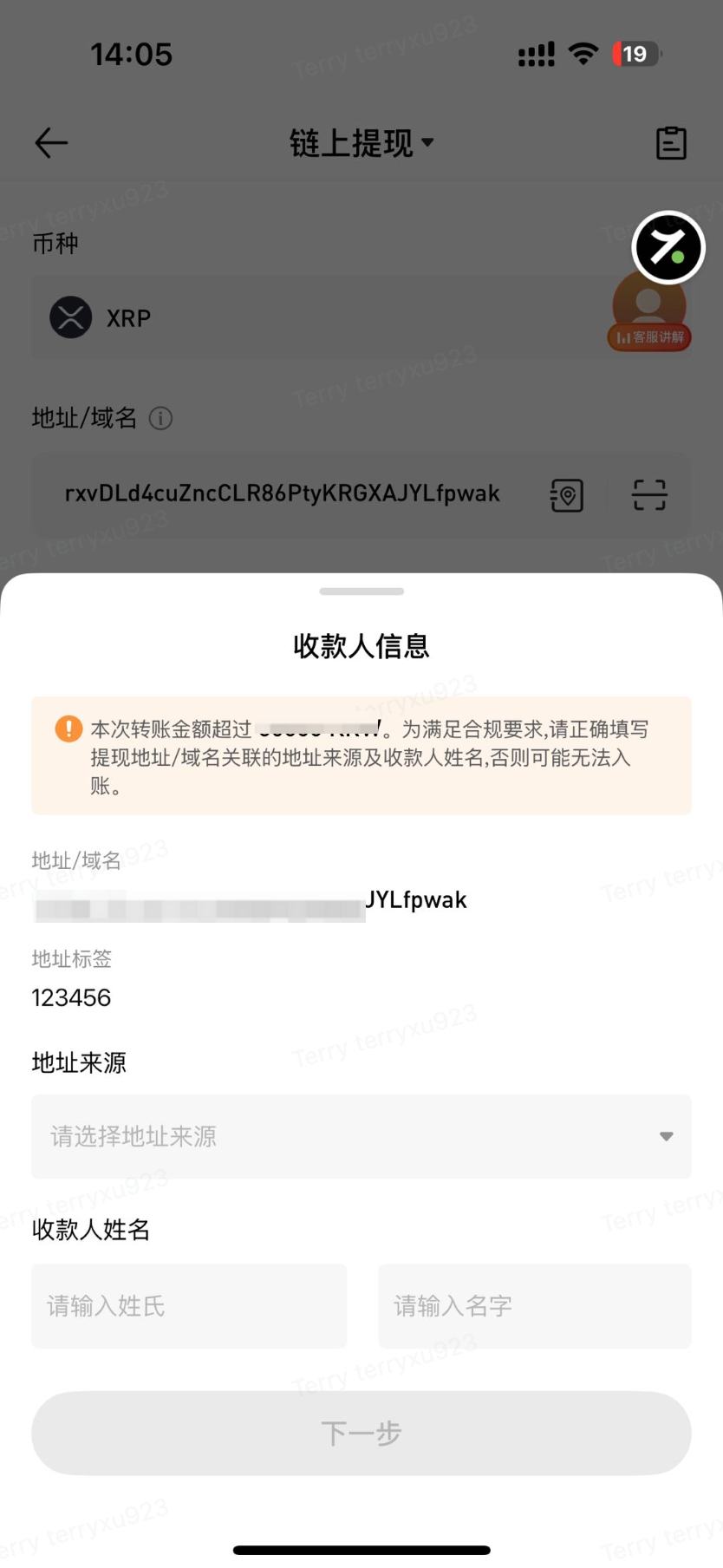This screenshot has width=723, height=1568.
Task: Open the address book icon
Action: pos(567,495)
